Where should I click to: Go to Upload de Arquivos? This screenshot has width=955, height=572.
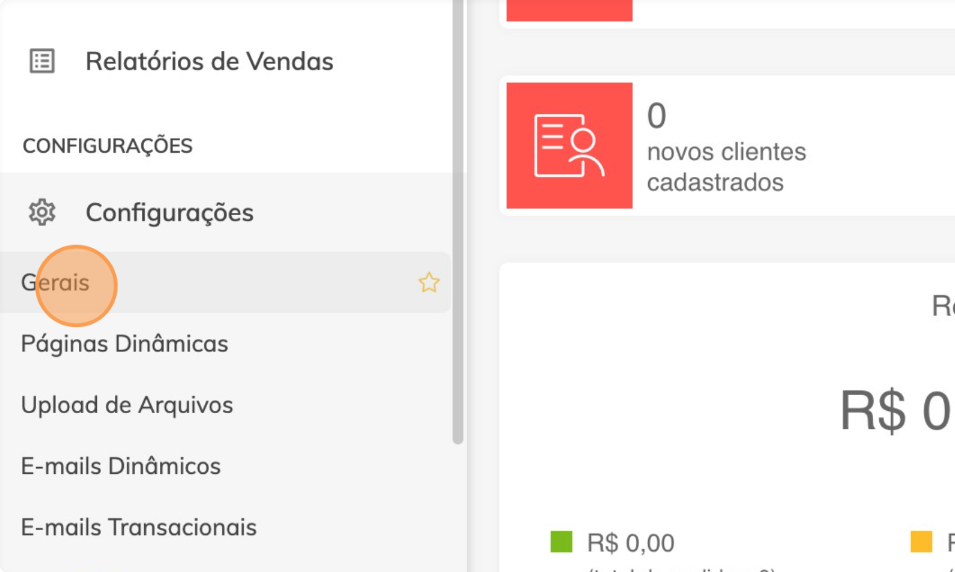(127, 405)
